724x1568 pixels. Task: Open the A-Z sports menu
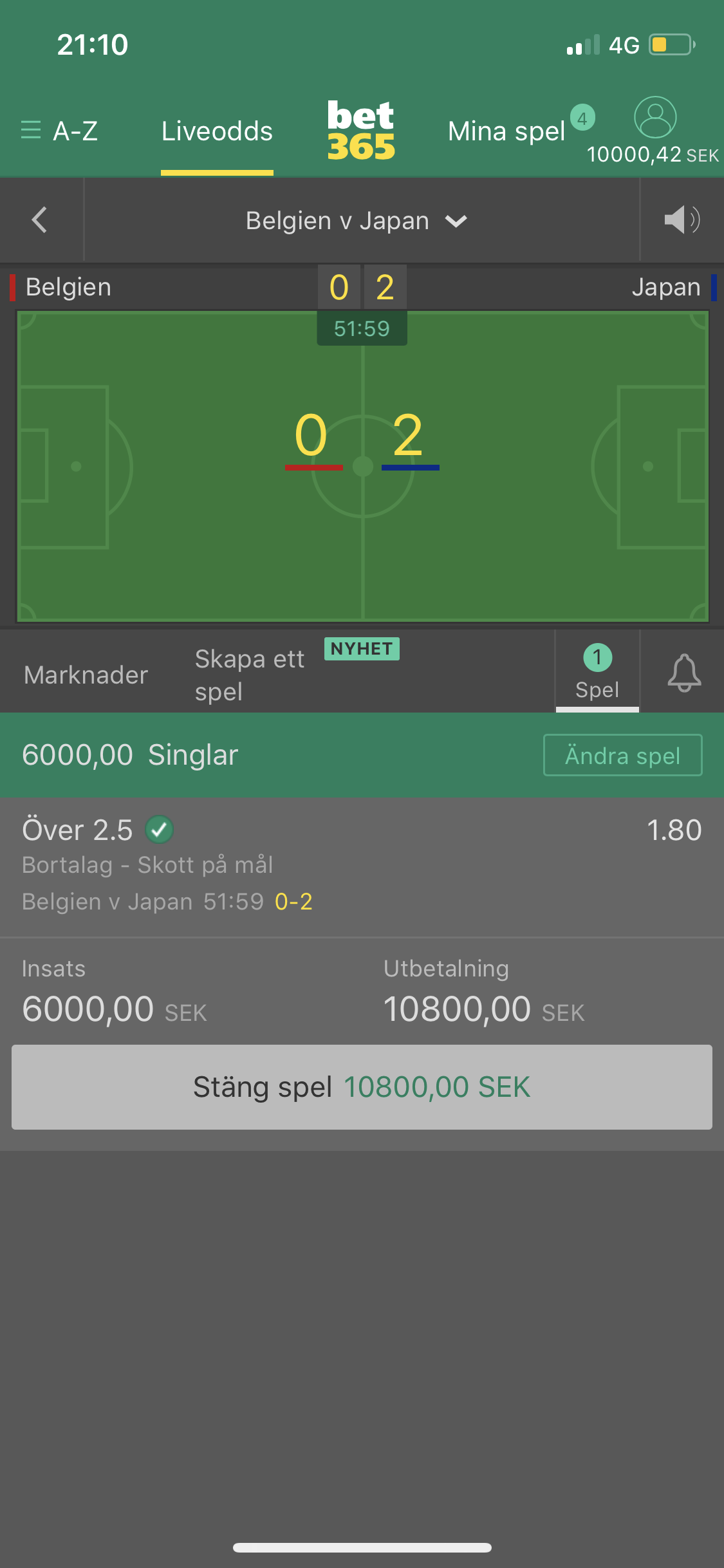59,131
